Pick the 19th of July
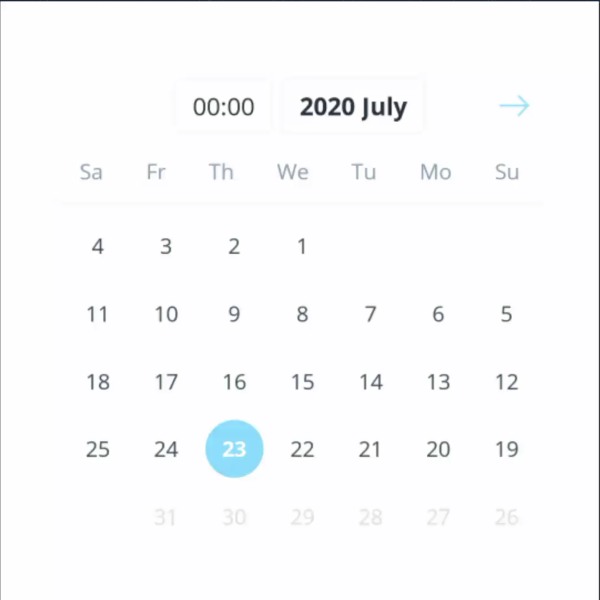Image resolution: width=600 pixels, height=600 pixels. click(507, 450)
